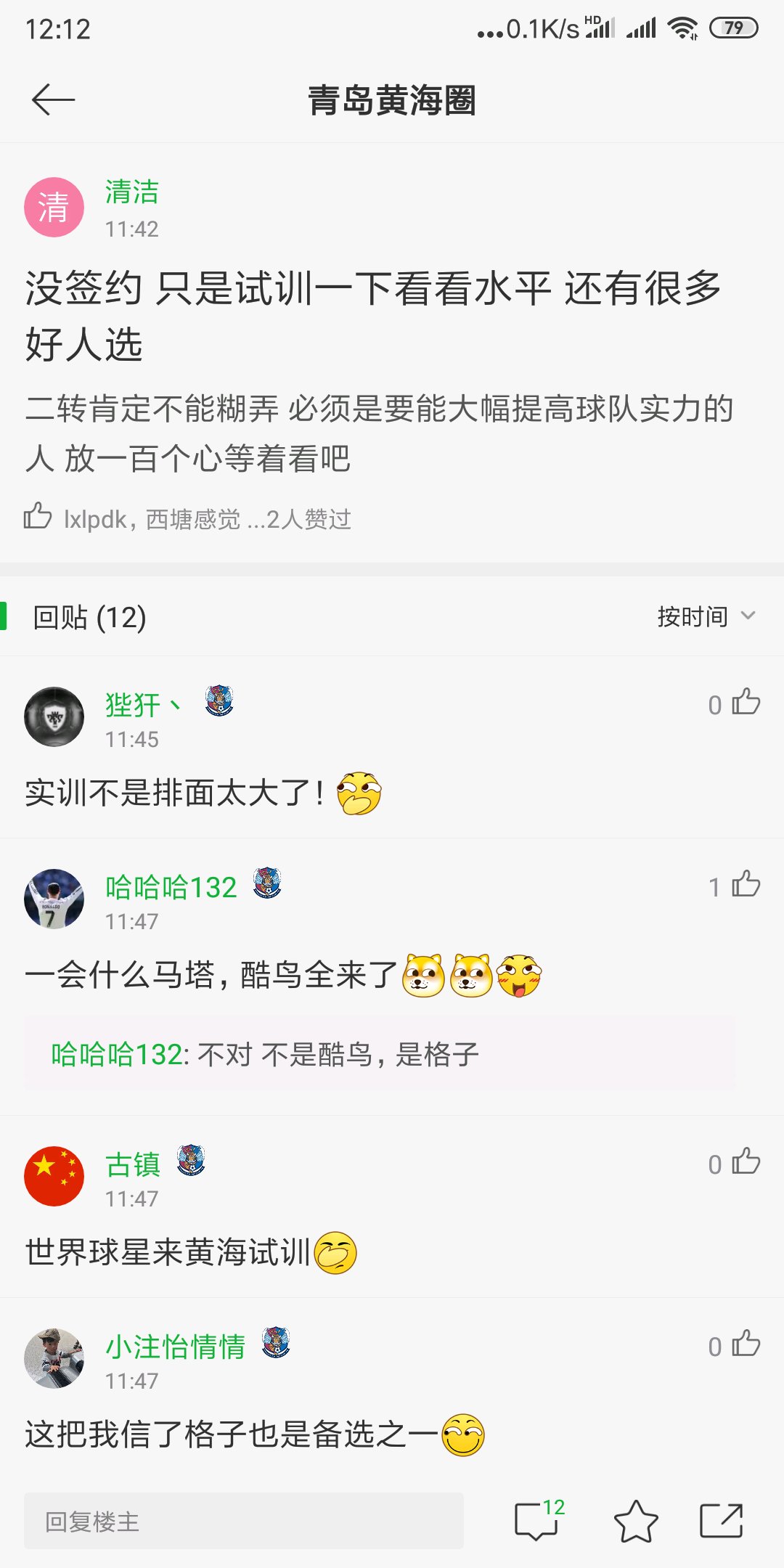Open 清洁's profile avatar

(54, 207)
